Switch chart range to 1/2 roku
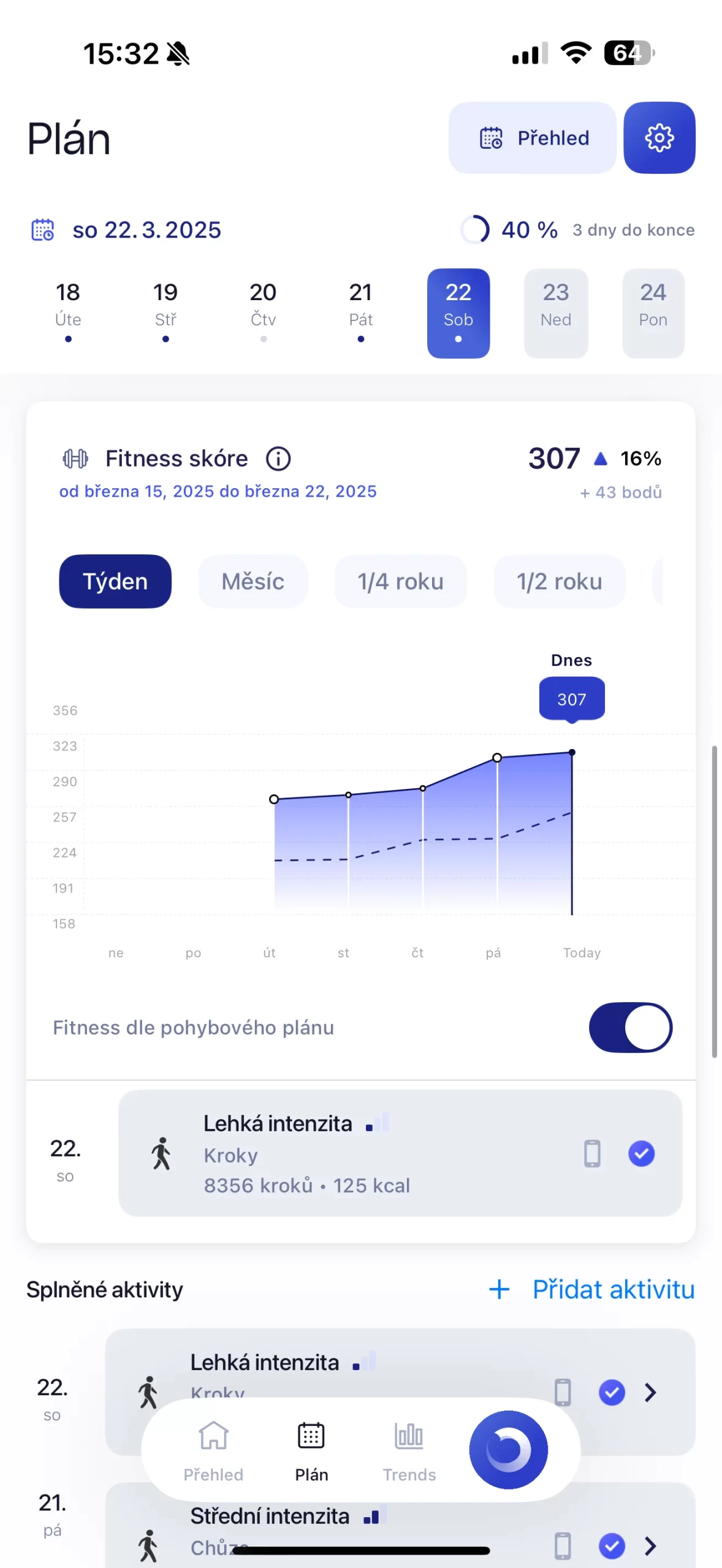The width and height of the screenshot is (722, 1568). (x=559, y=581)
